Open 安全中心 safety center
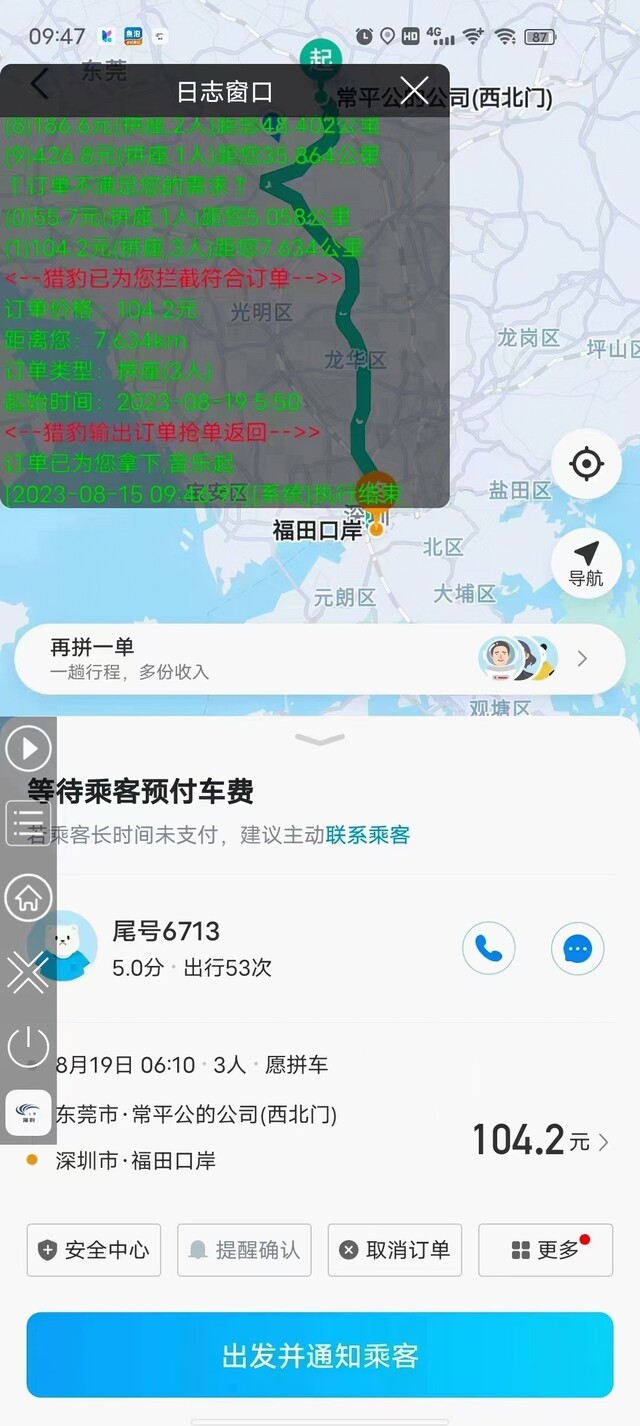This screenshot has height=1426, width=640. 94,1250
